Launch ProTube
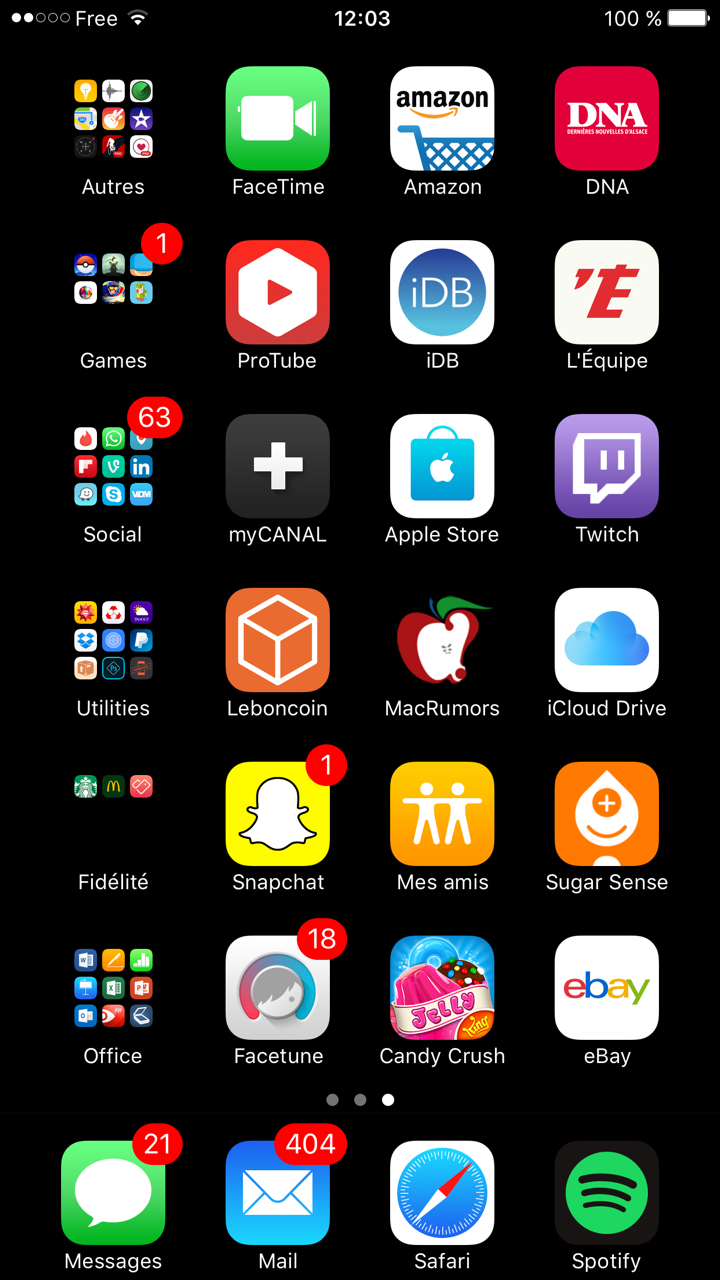 point(278,293)
